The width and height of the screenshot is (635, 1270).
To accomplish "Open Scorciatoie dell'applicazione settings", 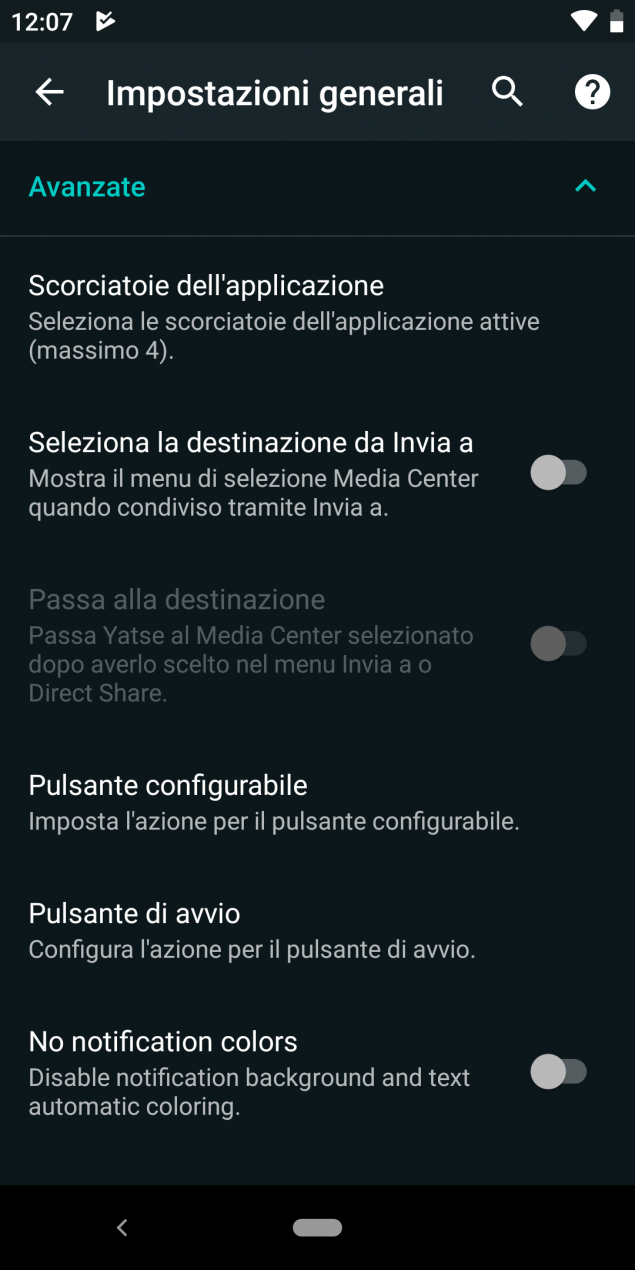I will tap(317, 312).
